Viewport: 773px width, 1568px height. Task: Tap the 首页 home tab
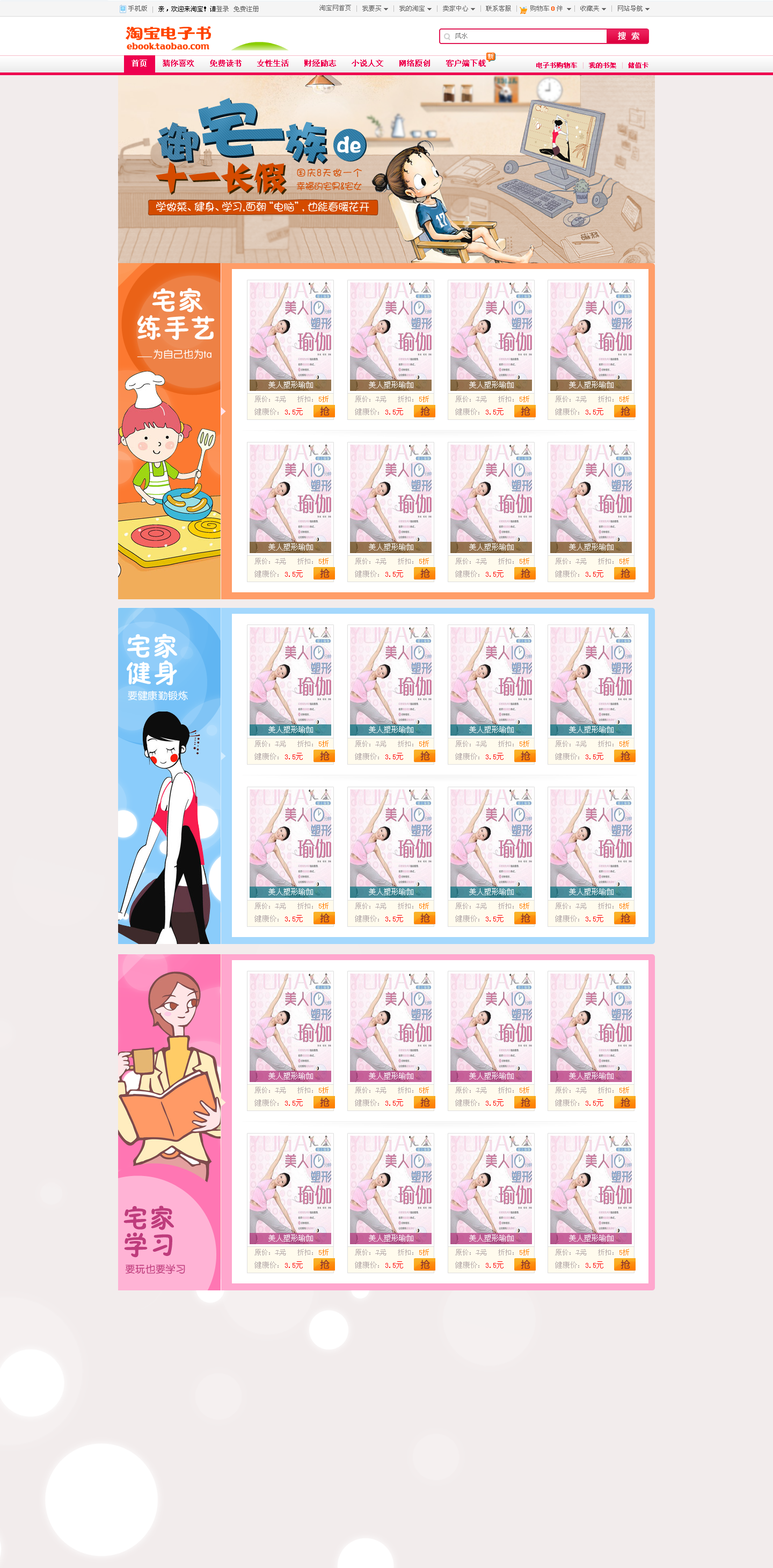tap(139, 63)
